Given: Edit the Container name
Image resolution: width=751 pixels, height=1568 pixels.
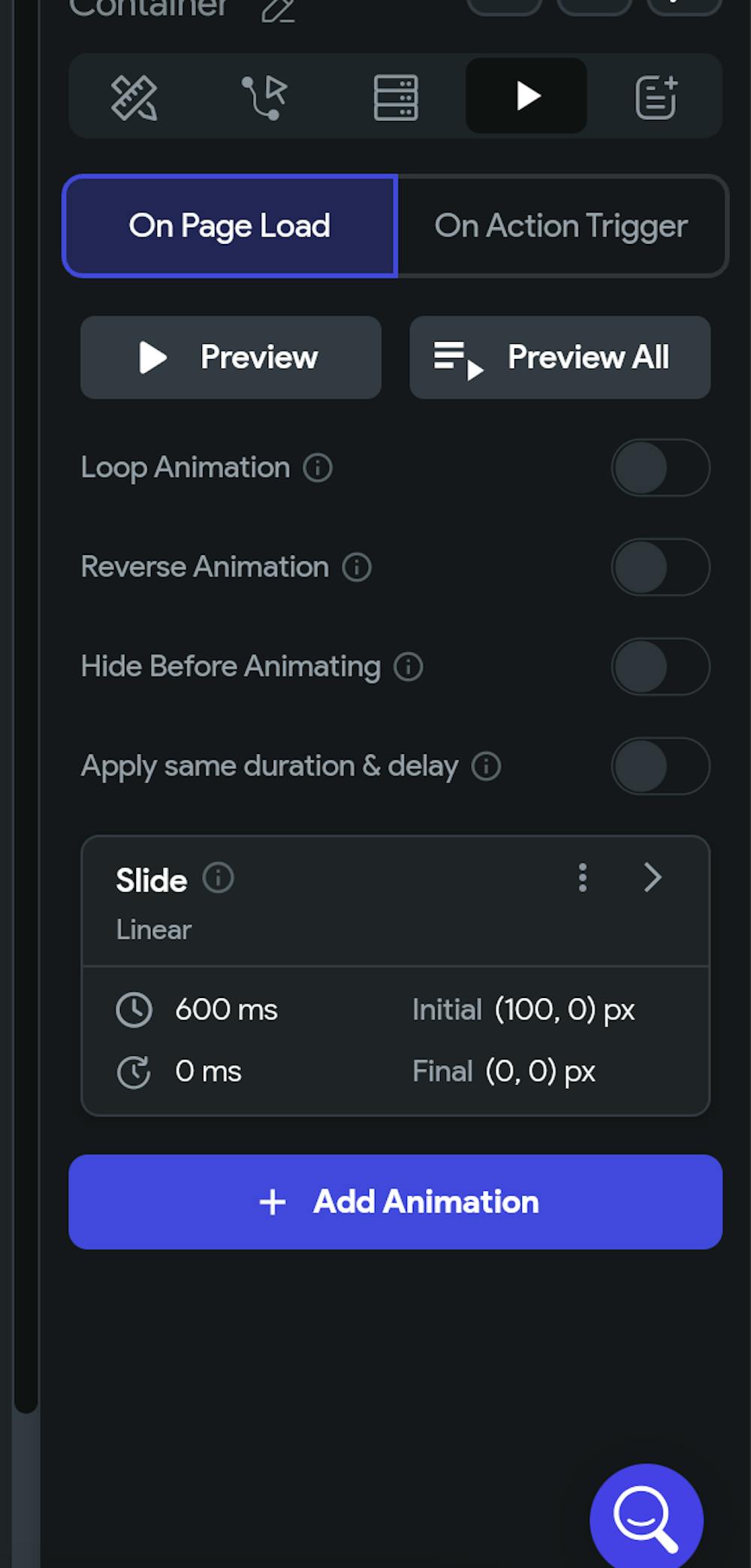Looking at the screenshot, I should [278, 11].
